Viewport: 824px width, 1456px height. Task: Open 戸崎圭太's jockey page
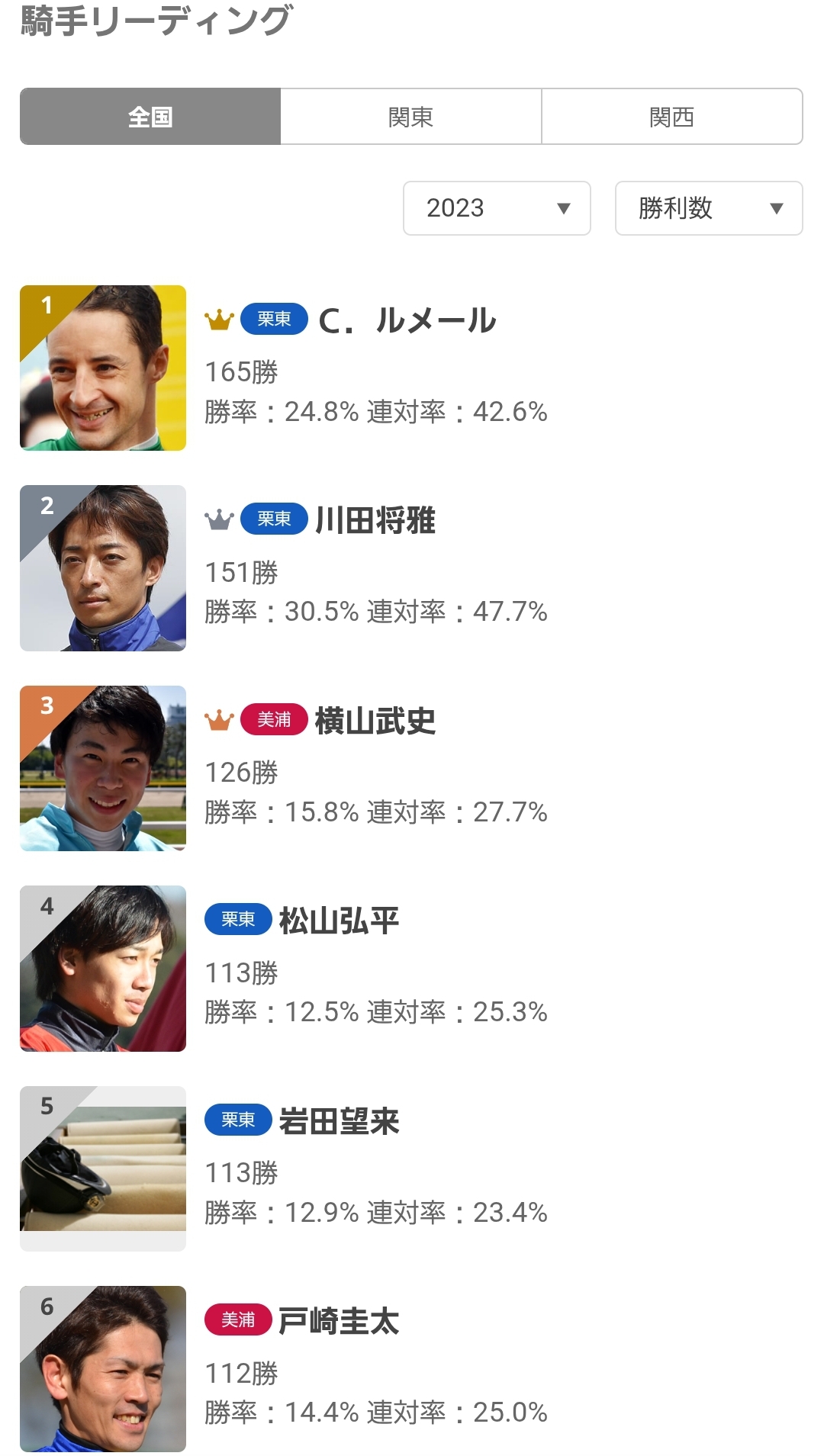coord(339,1322)
